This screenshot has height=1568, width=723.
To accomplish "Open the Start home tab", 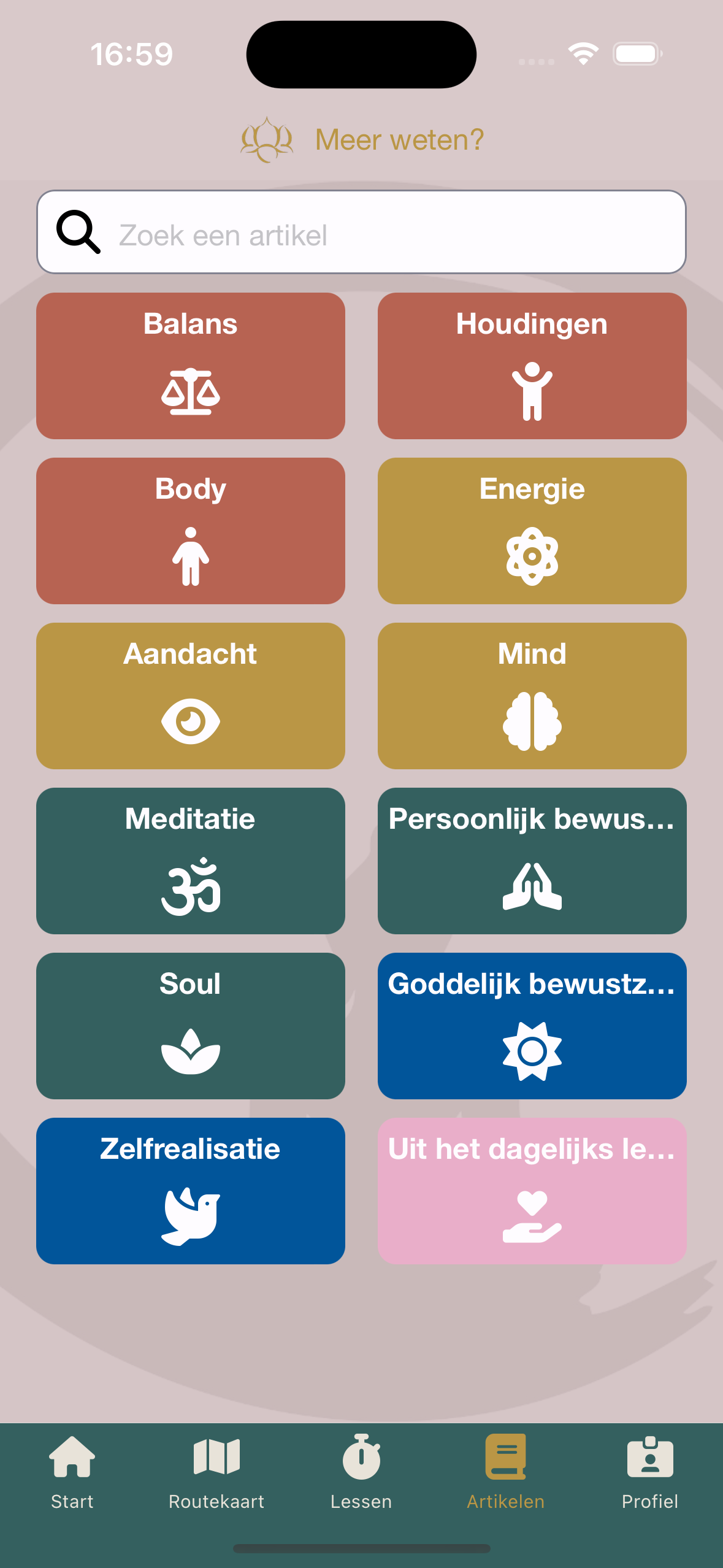I will [x=72, y=1472].
